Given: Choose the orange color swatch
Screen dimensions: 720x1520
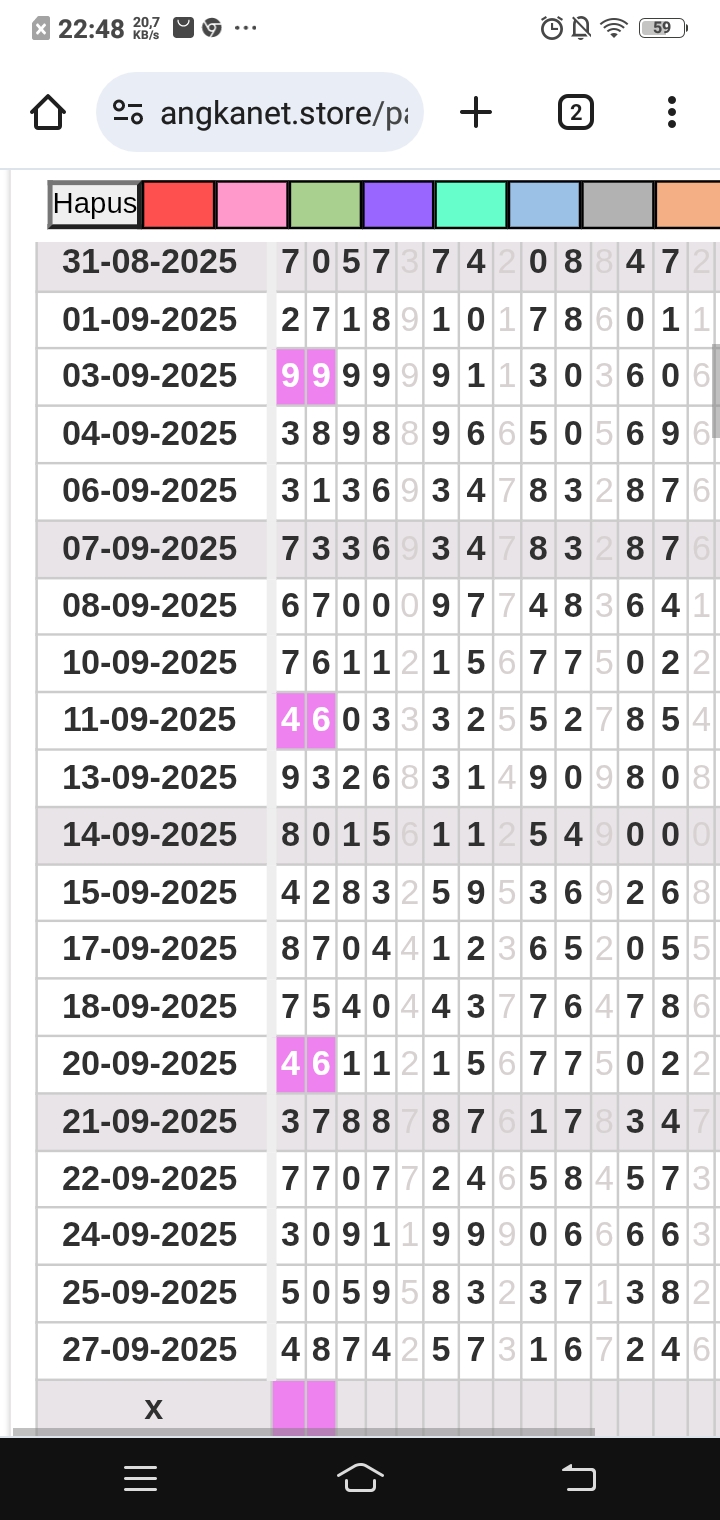Looking at the screenshot, I should point(689,205).
